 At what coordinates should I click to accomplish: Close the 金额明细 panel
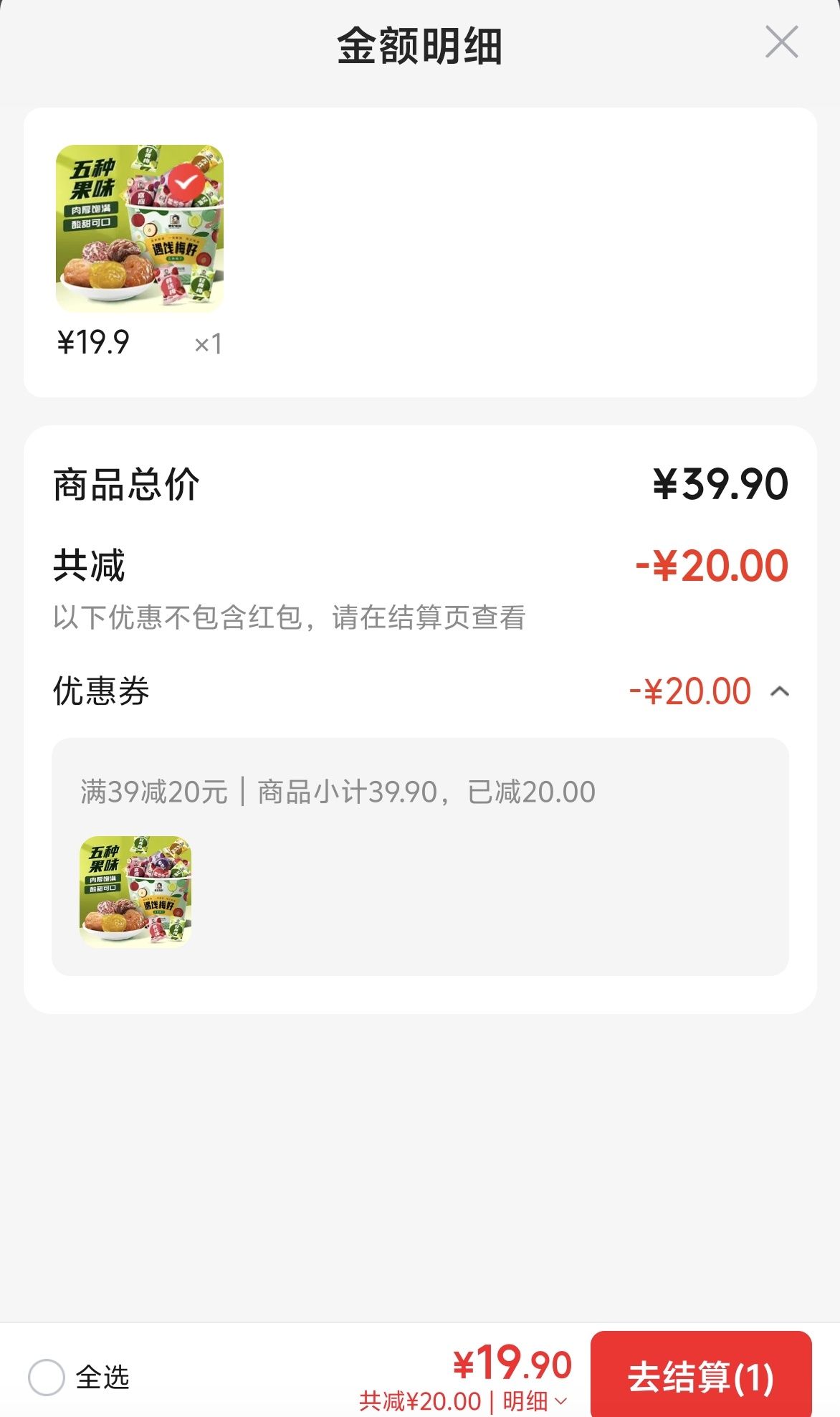[781, 42]
